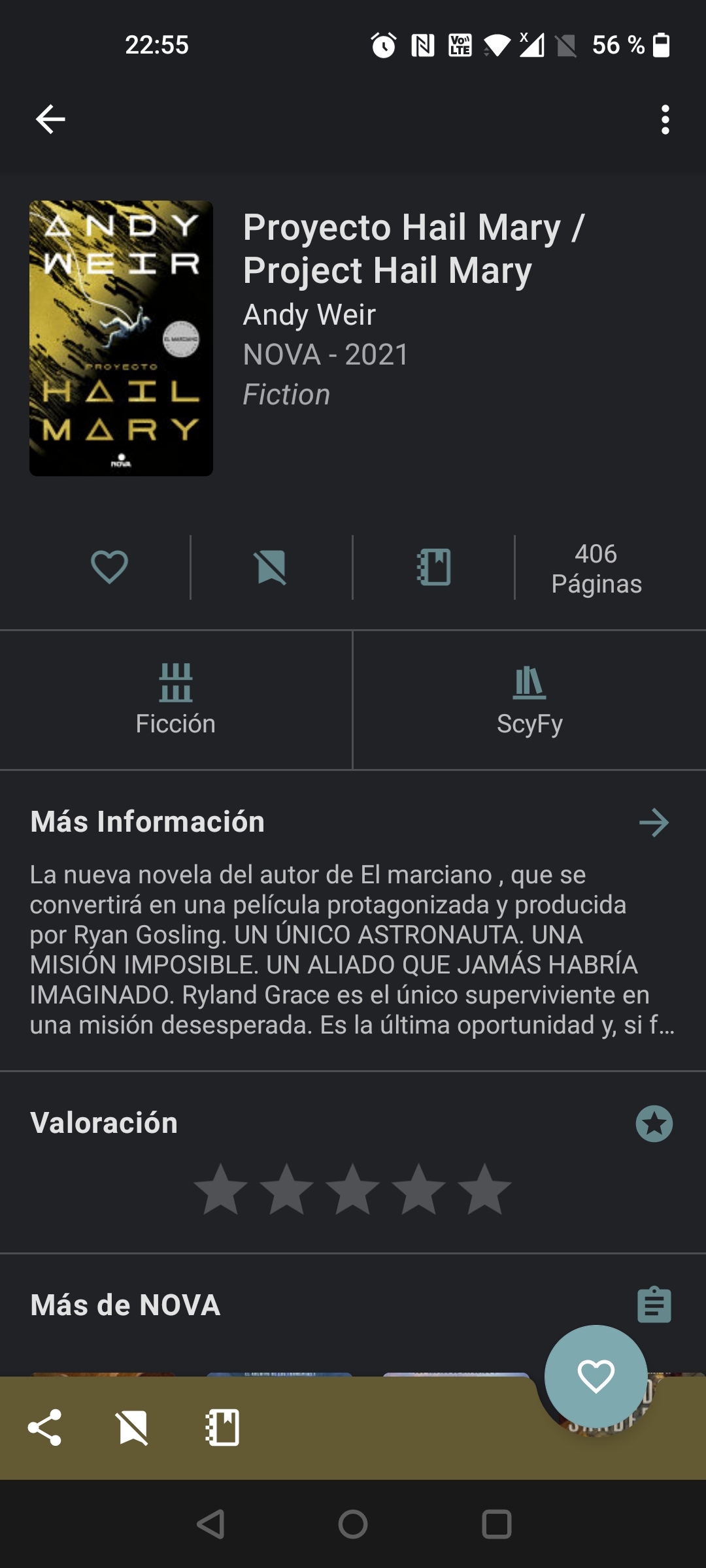
Task: Tap the star badge next to Valoración
Action: pyautogui.click(x=654, y=1124)
